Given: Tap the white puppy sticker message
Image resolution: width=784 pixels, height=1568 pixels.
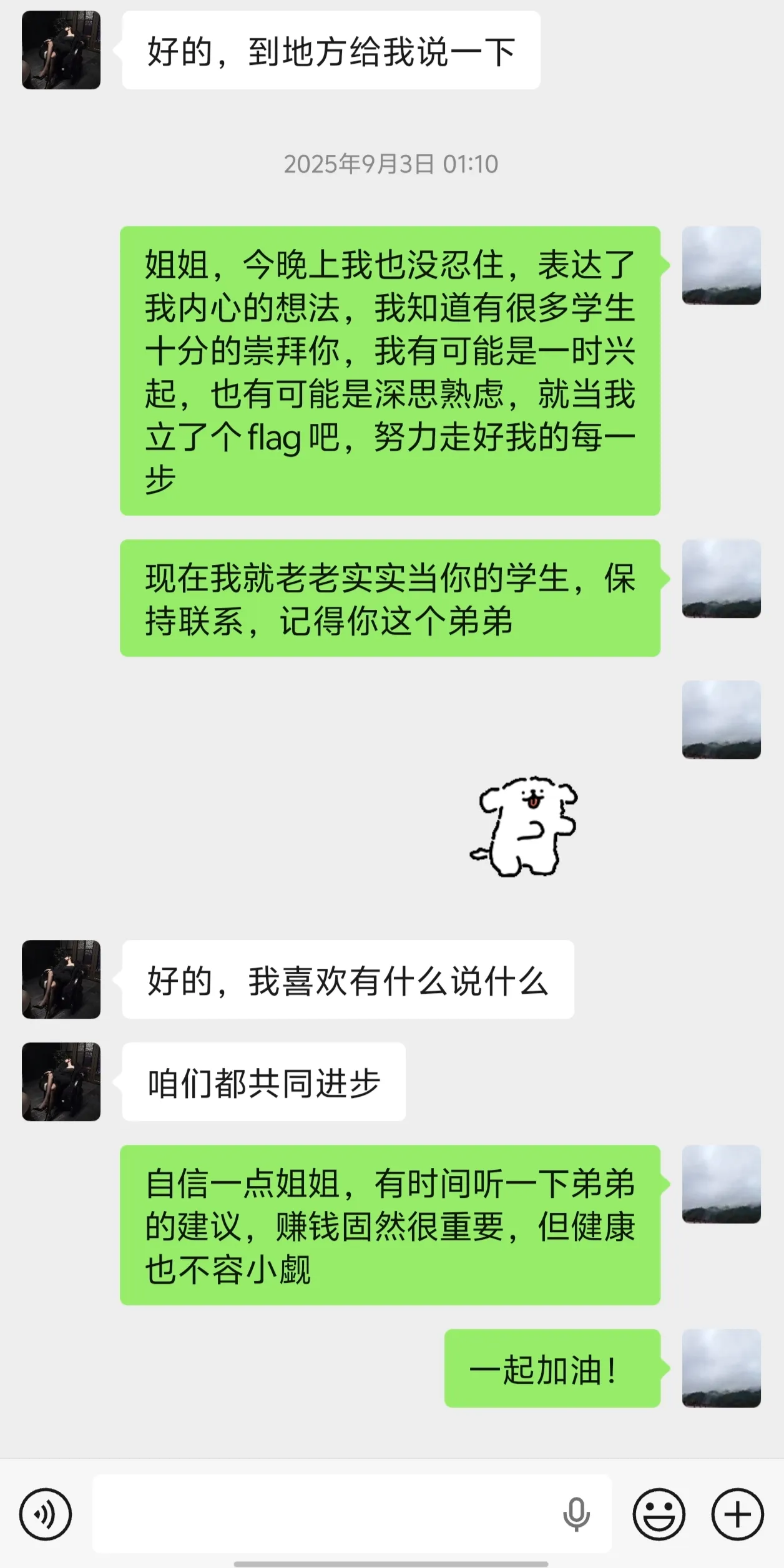Looking at the screenshot, I should click(524, 826).
